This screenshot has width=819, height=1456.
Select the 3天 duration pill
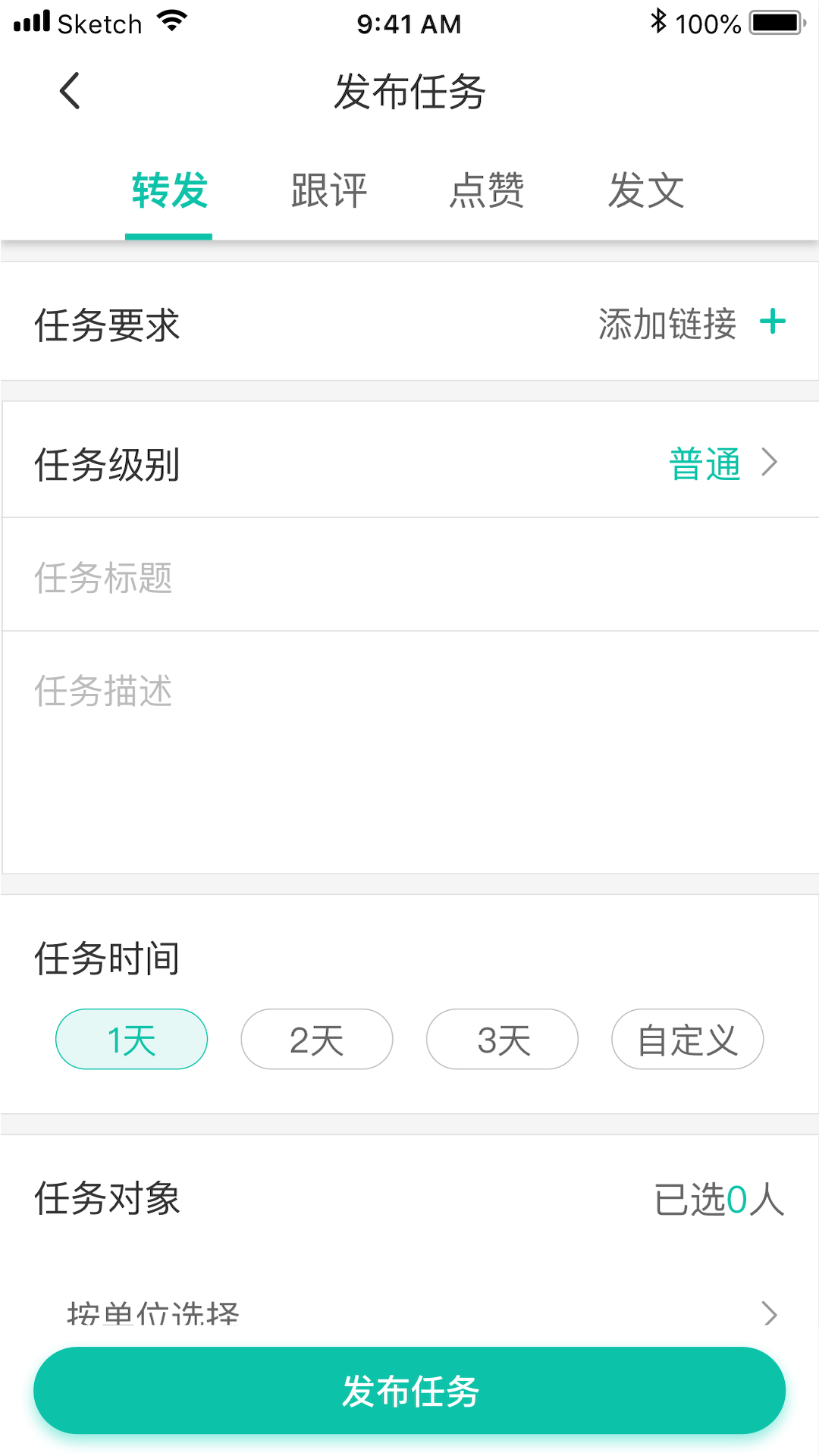502,1039
